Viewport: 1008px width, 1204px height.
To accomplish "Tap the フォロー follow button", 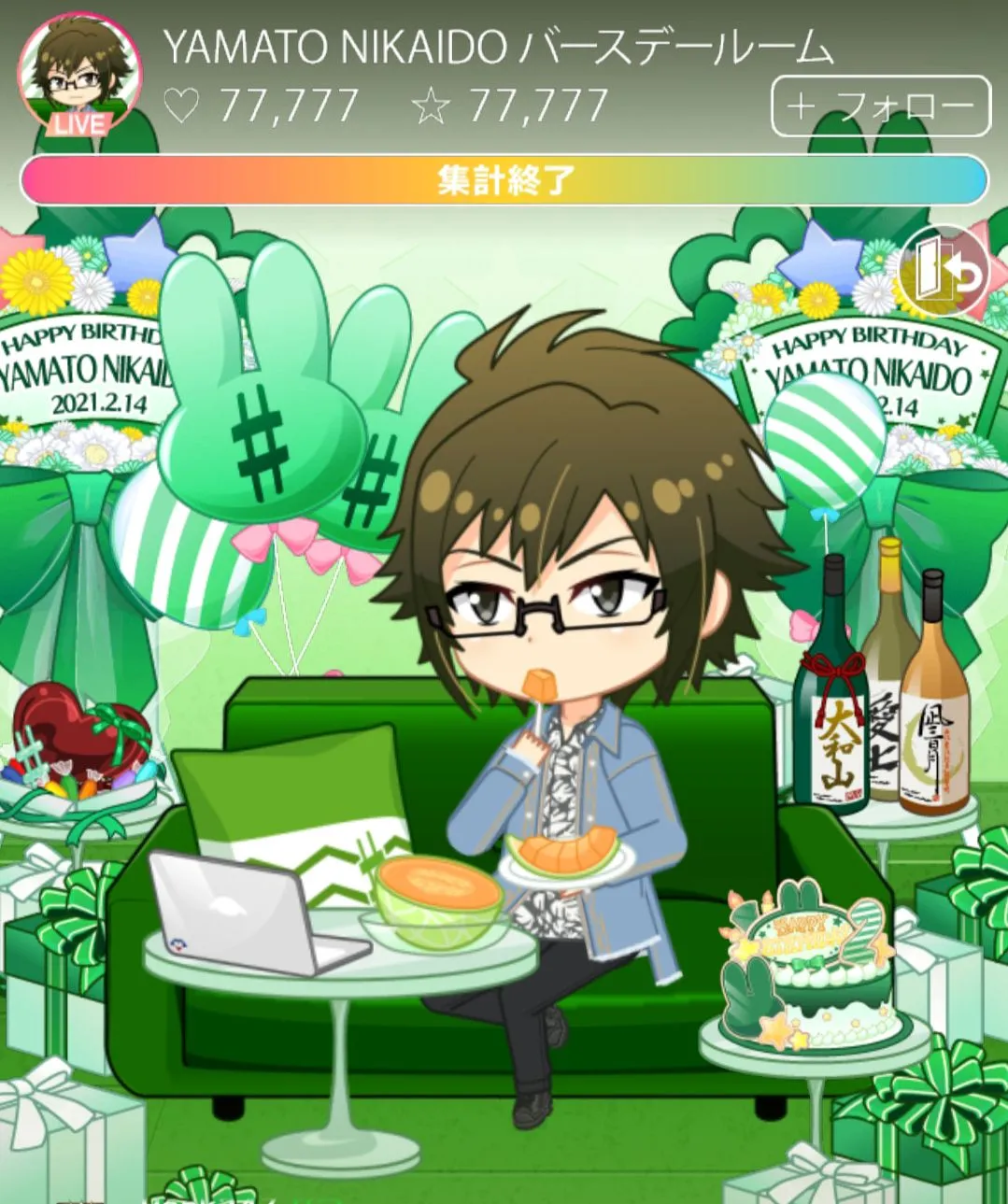I will click(x=880, y=106).
